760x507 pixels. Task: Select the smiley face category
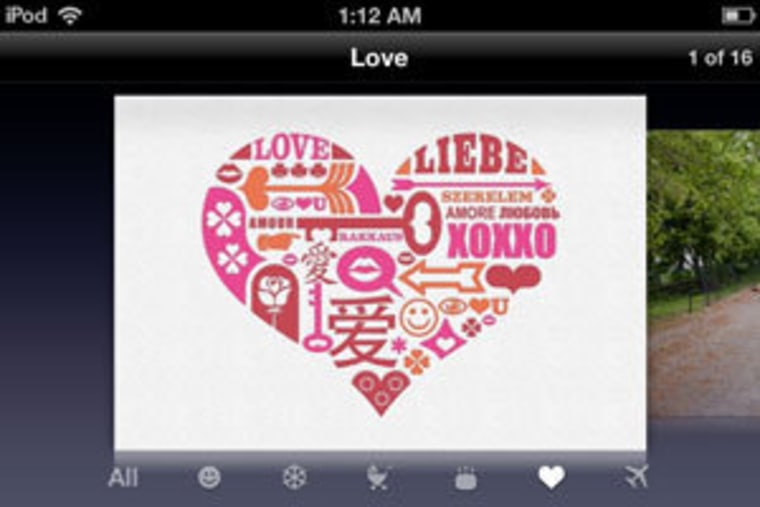point(209,478)
